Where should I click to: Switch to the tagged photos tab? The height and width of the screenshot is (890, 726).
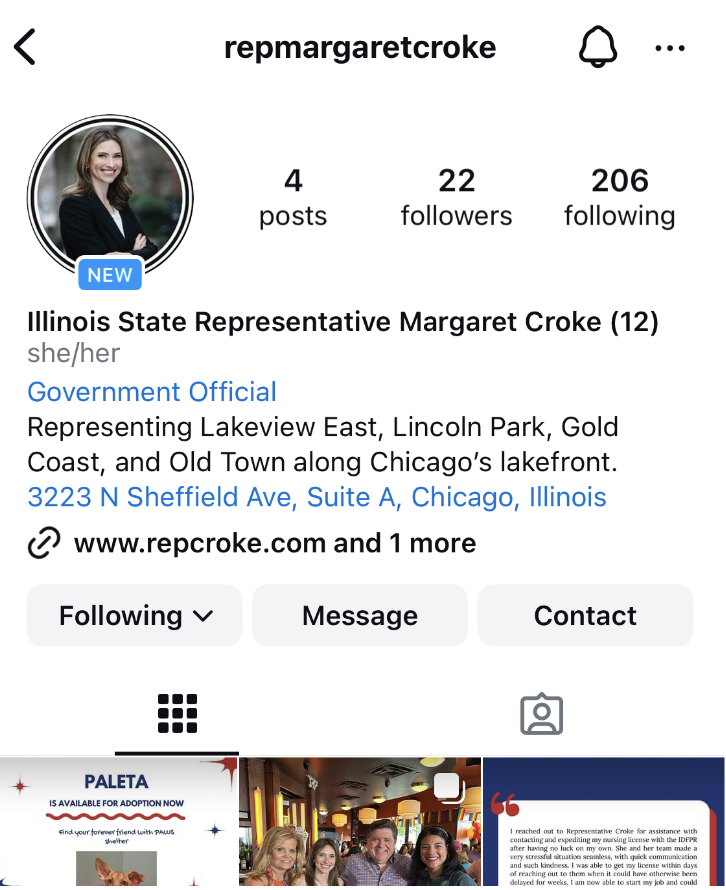coord(542,714)
